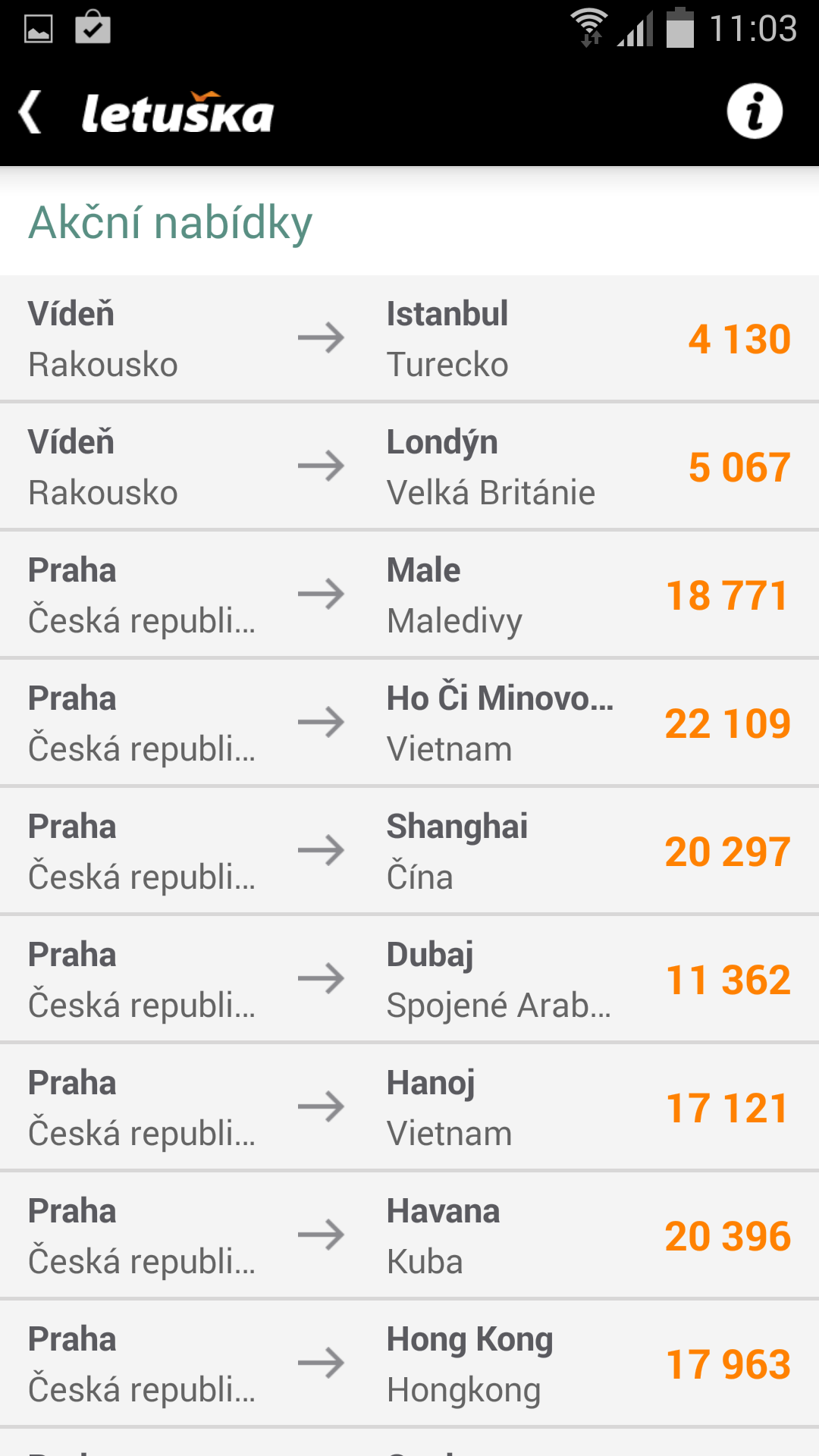This screenshot has width=819, height=1456.
Task: Open the Praha to Hong Kong offer
Action: coord(409,1363)
